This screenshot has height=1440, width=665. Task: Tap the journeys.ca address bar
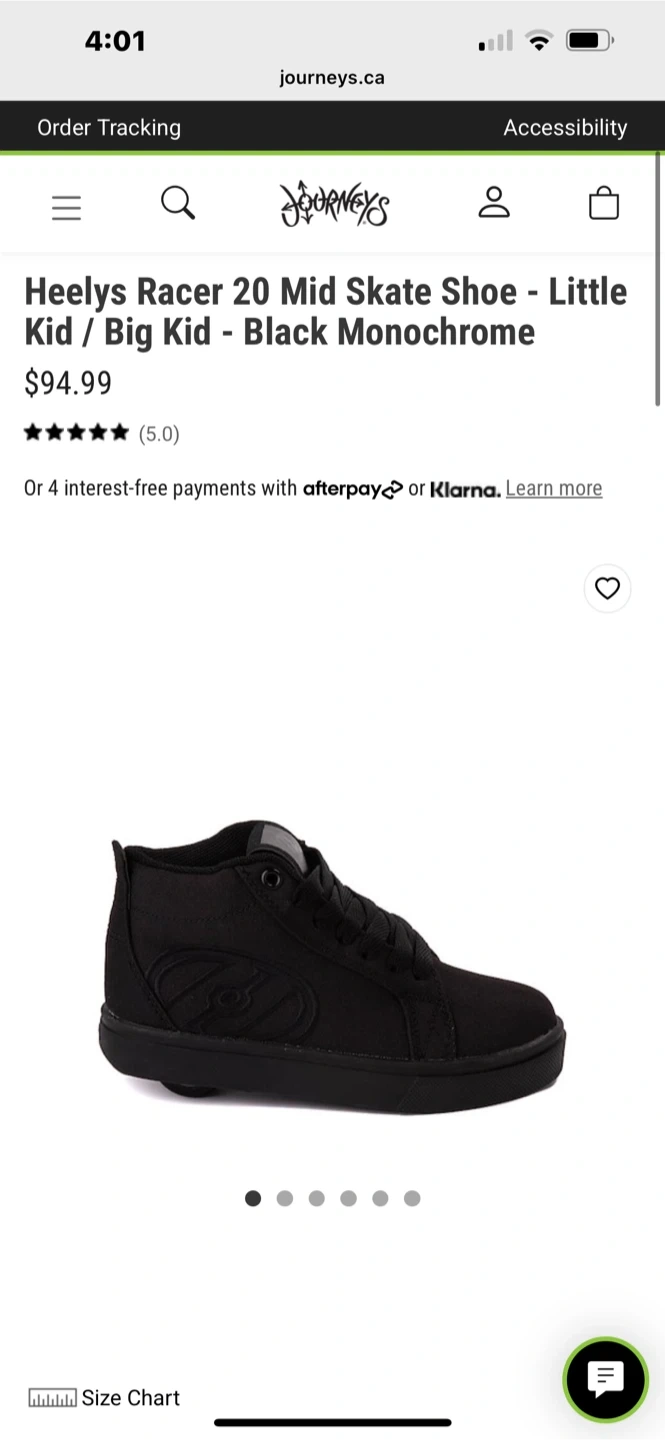tap(332, 78)
